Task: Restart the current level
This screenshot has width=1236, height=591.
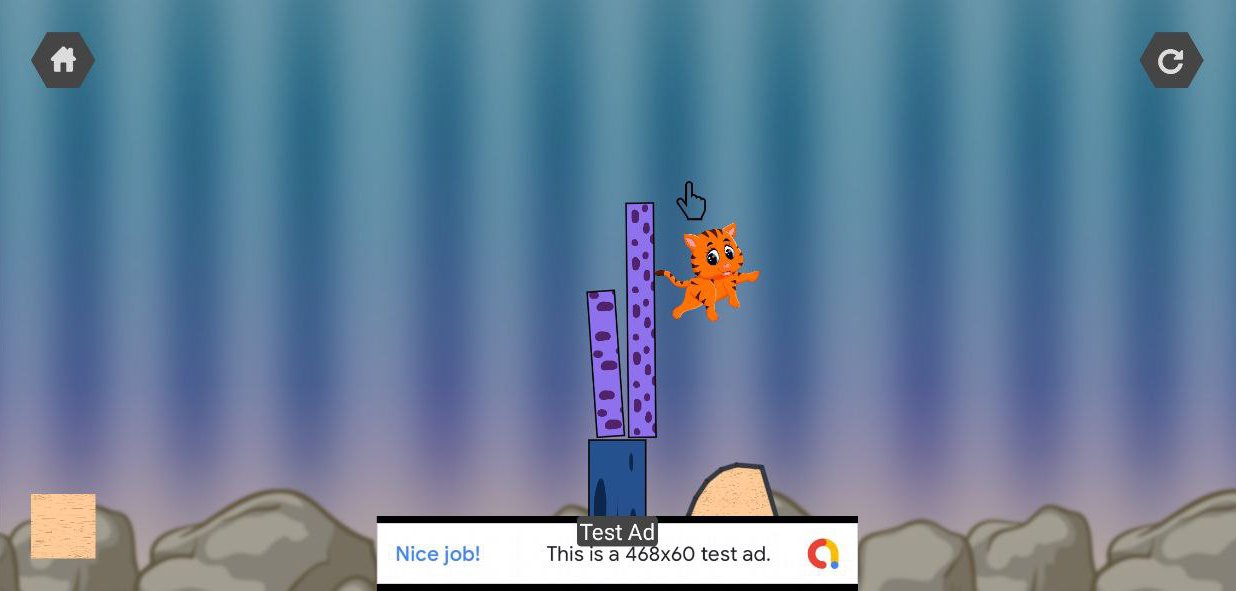Action: pos(1171,61)
